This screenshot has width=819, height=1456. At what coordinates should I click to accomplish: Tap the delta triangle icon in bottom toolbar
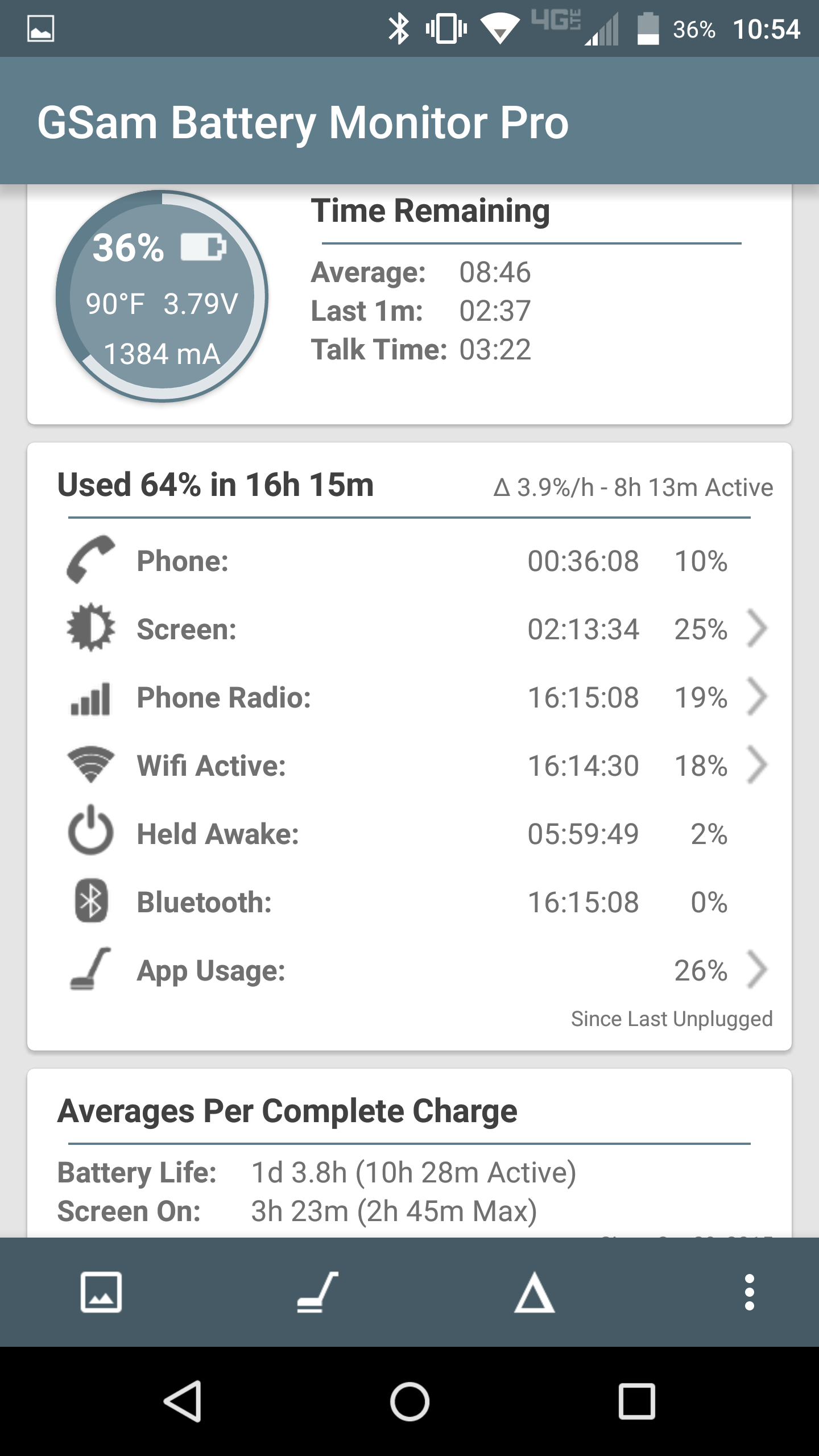533,1292
